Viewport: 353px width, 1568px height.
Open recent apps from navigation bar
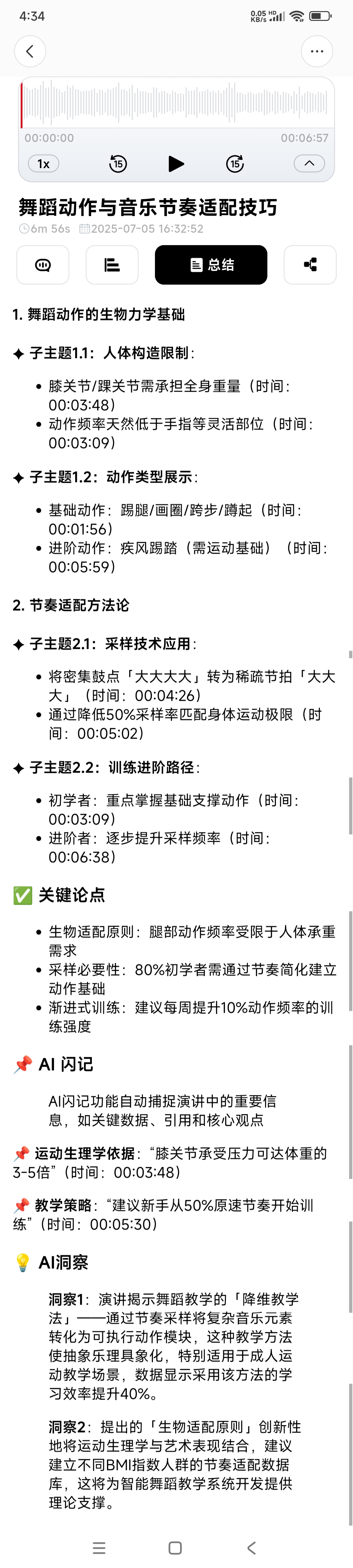tap(99, 1548)
